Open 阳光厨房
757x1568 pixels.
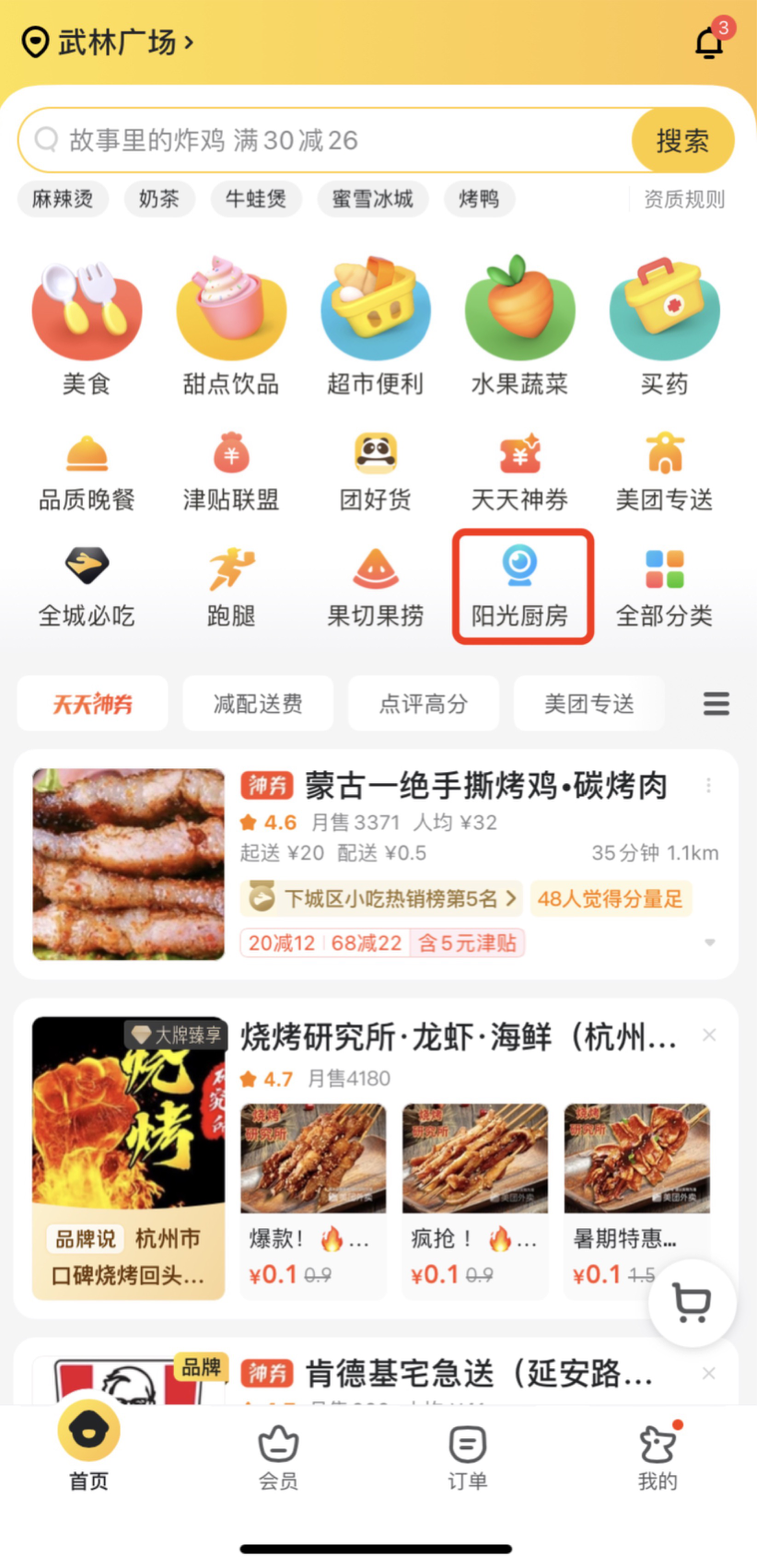point(520,586)
